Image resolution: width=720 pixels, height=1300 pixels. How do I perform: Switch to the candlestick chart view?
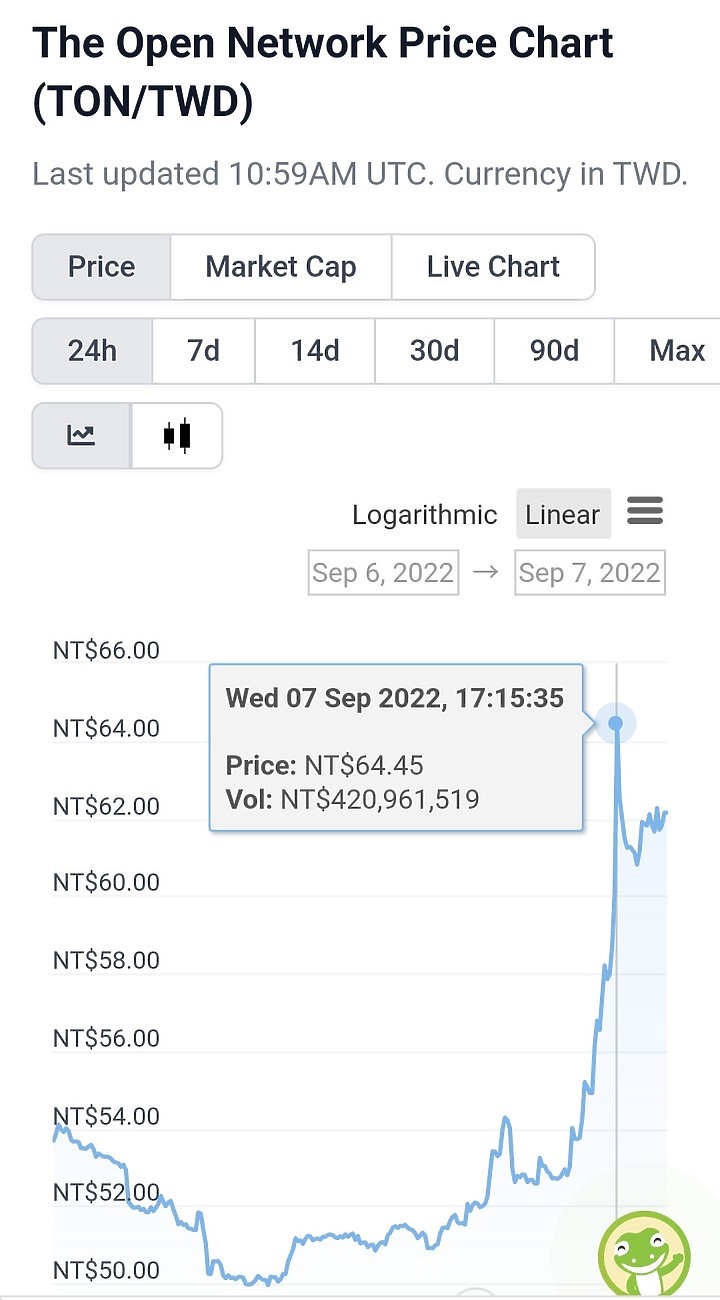tap(177, 436)
